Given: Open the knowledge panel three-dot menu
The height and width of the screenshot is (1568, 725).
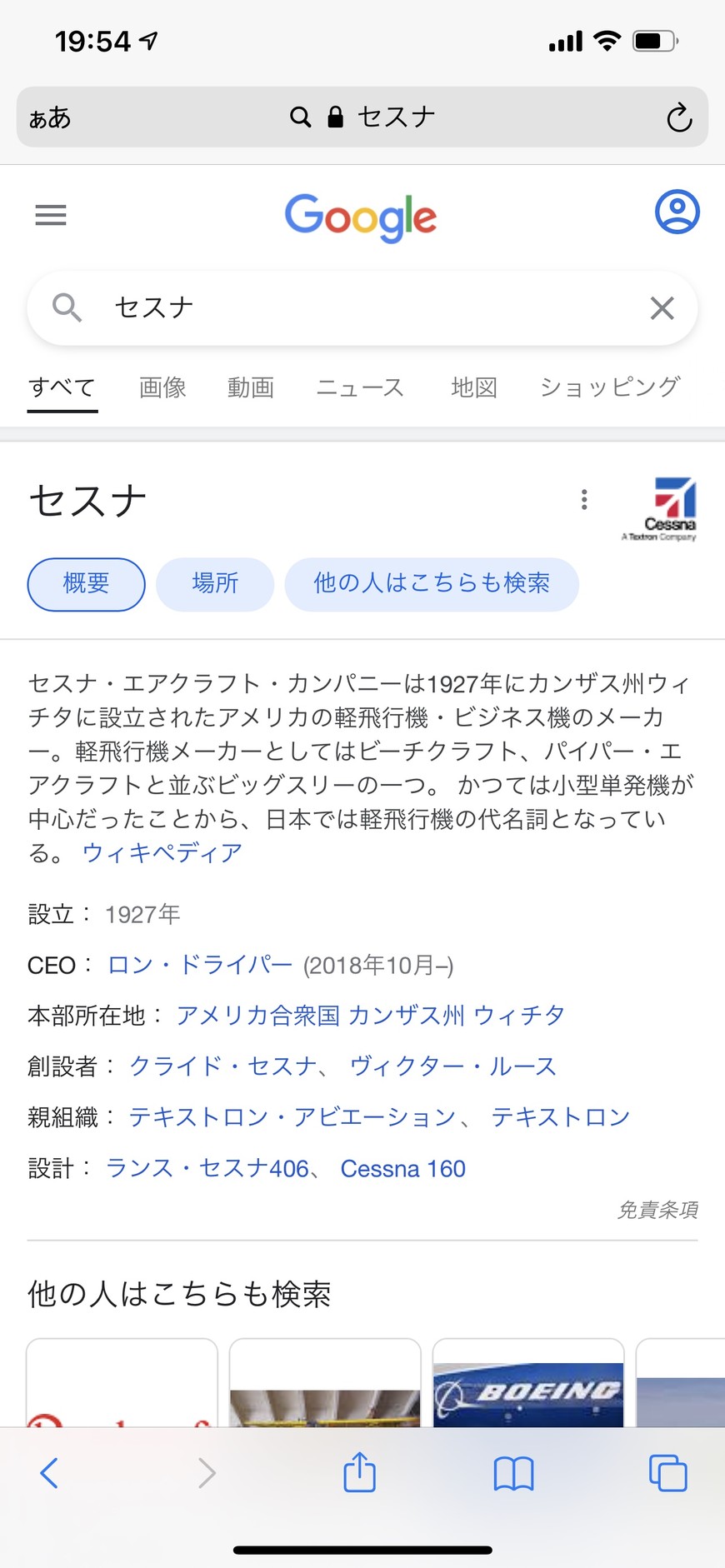Looking at the screenshot, I should click(x=584, y=499).
